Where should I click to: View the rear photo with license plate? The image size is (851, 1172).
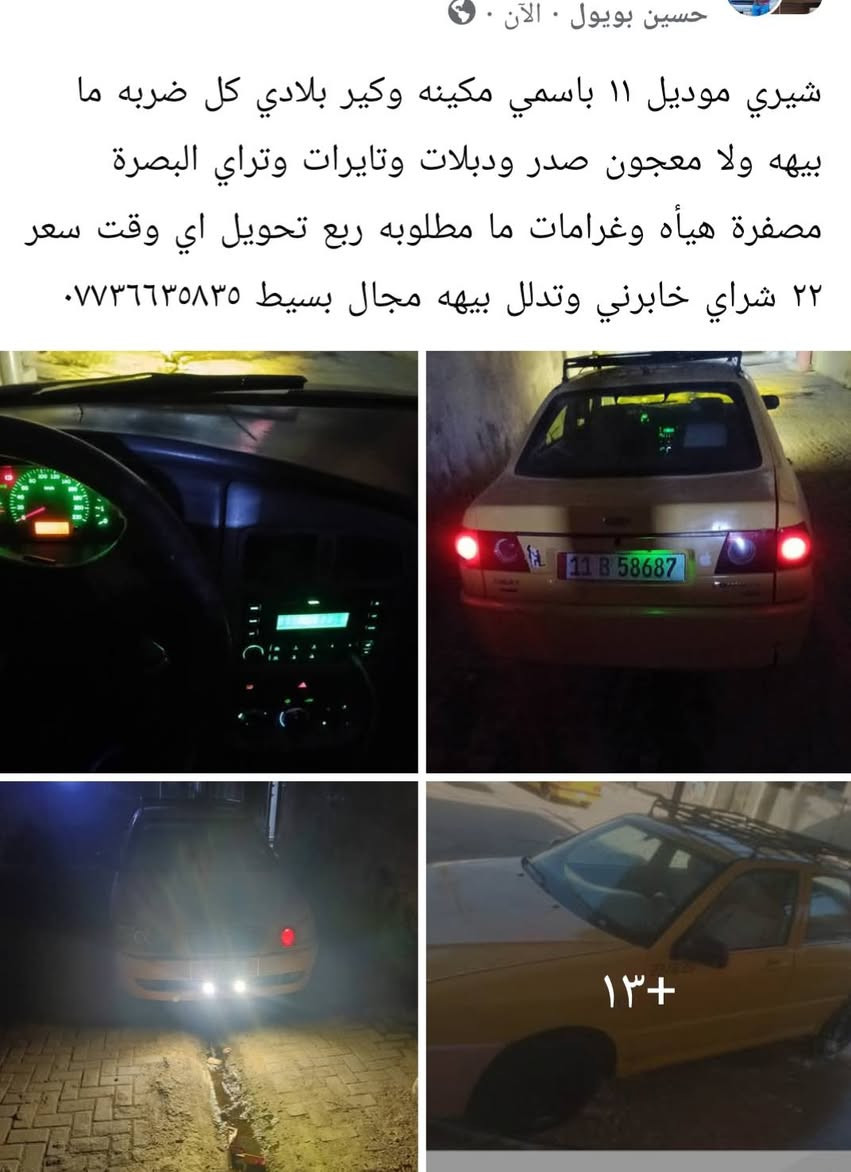click(638, 561)
